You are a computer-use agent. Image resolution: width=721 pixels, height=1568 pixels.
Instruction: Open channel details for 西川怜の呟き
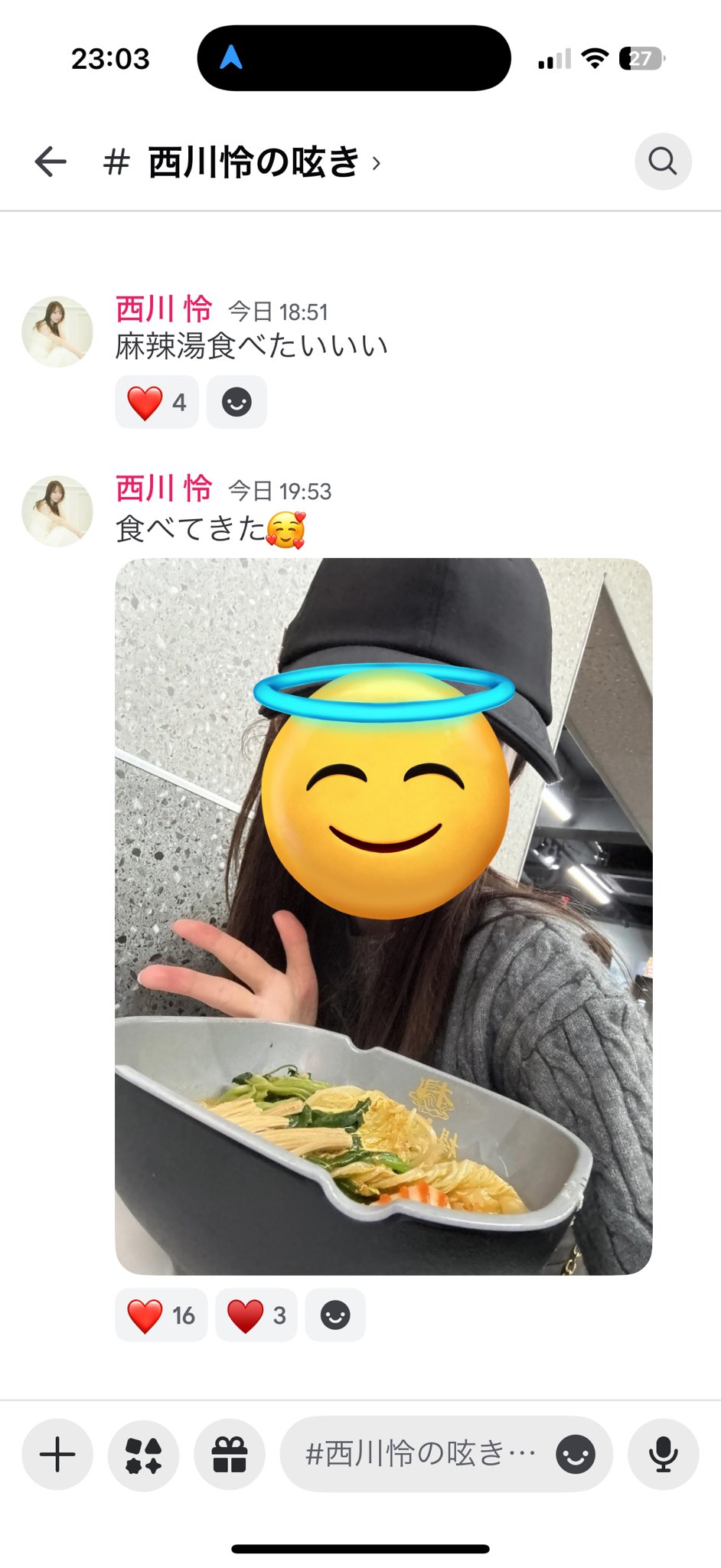241,162
